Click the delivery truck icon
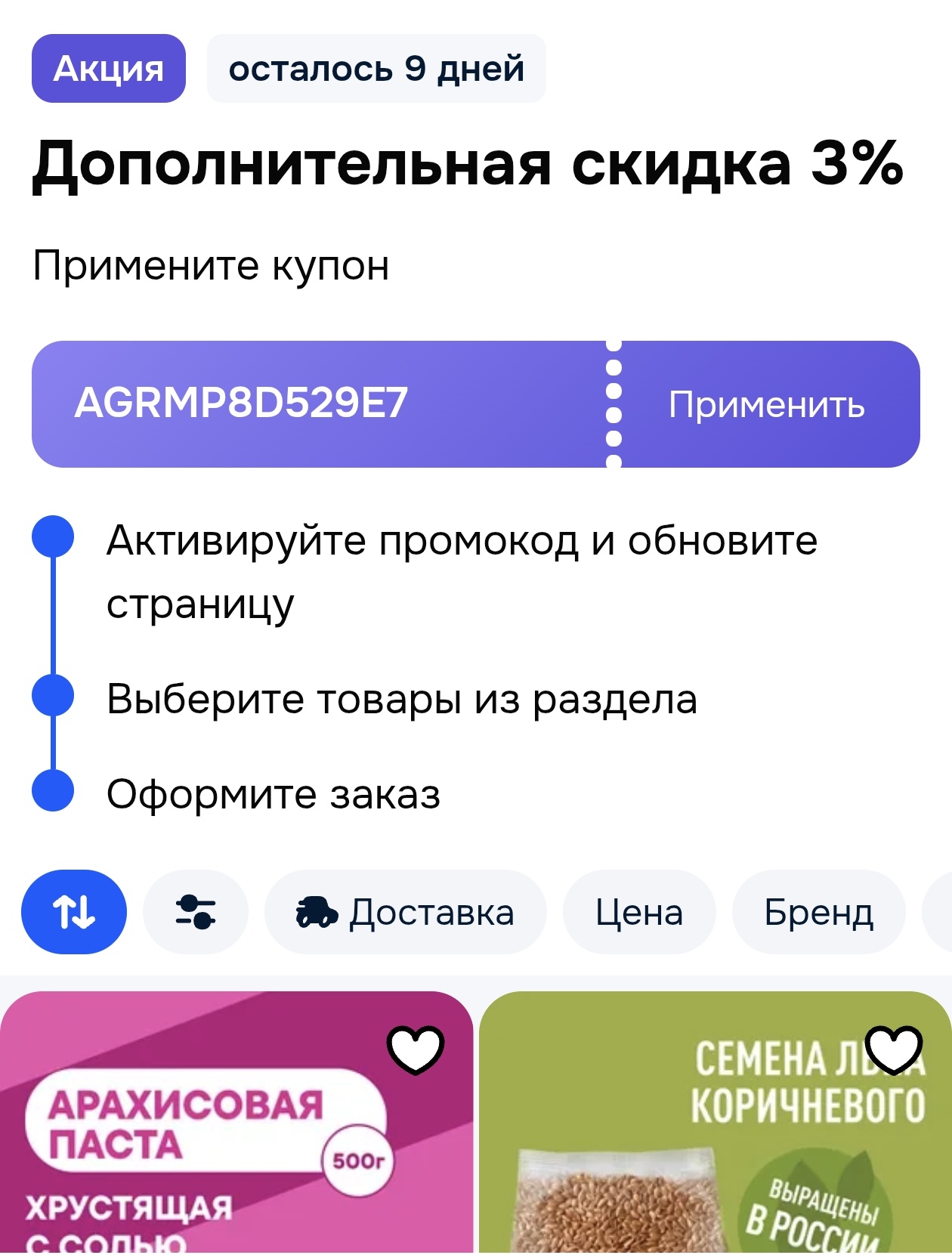Image resolution: width=952 pixels, height=1255 pixels. pos(321,912)
